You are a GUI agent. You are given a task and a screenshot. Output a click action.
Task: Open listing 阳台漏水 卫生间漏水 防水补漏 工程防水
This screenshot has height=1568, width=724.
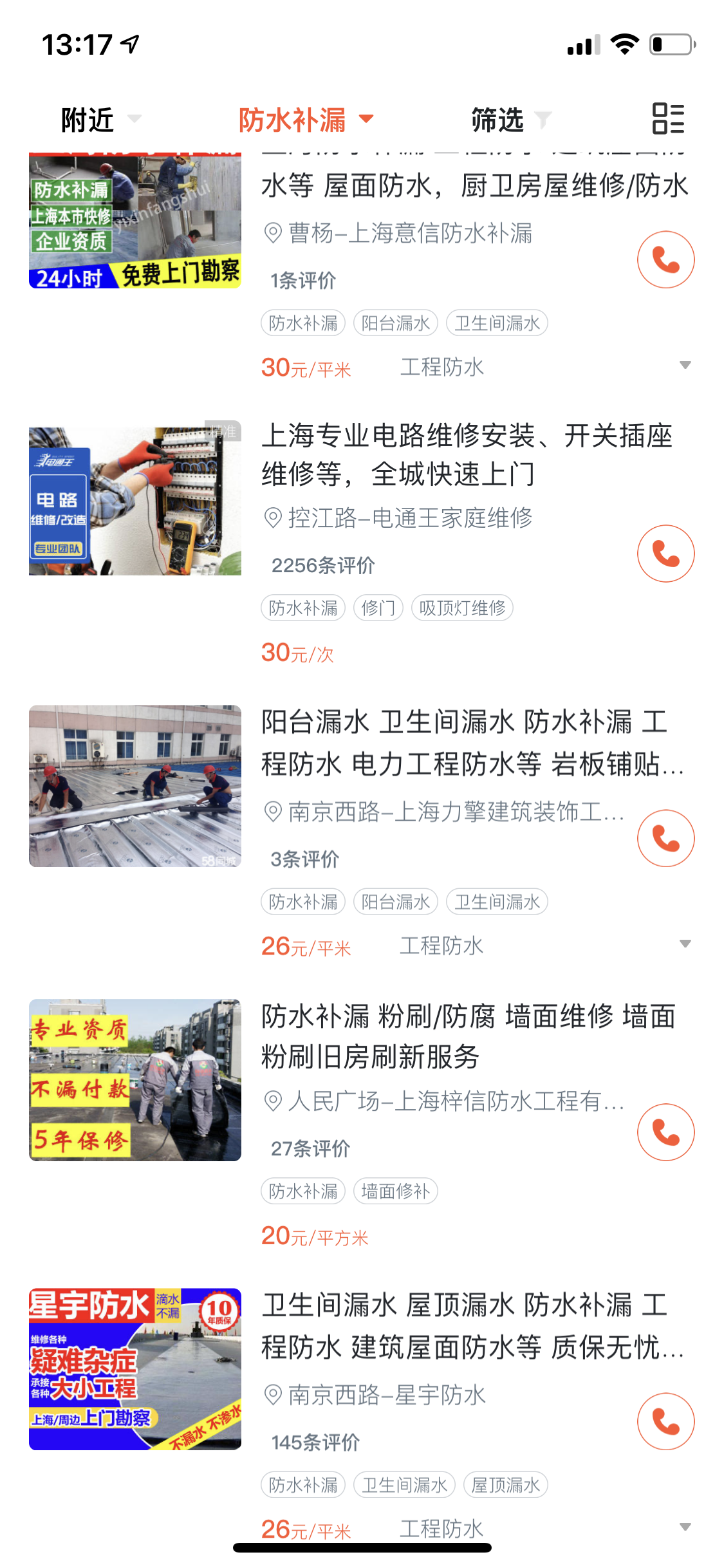[x=467, y=743]
